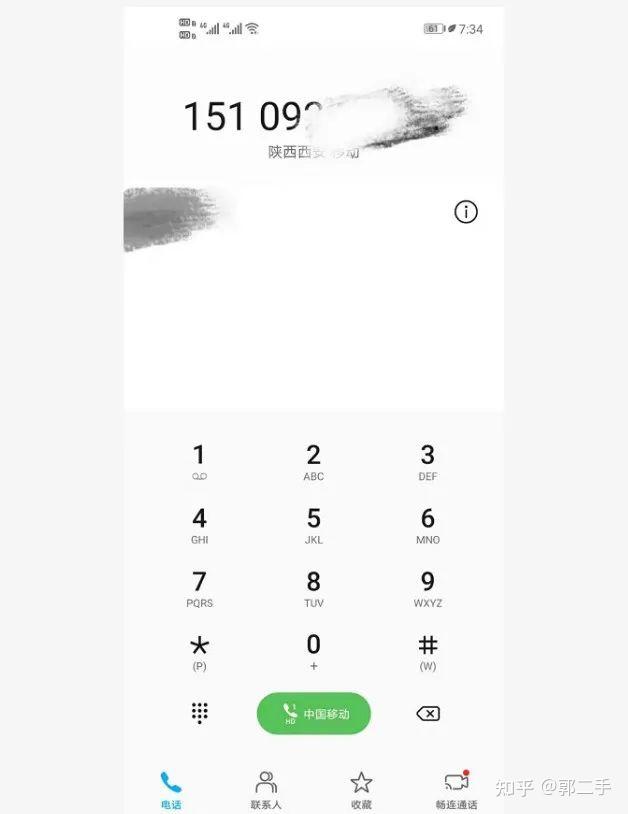Tap the 6 MNO key
This screenshot has width=628, height=814.
(427, 524)
